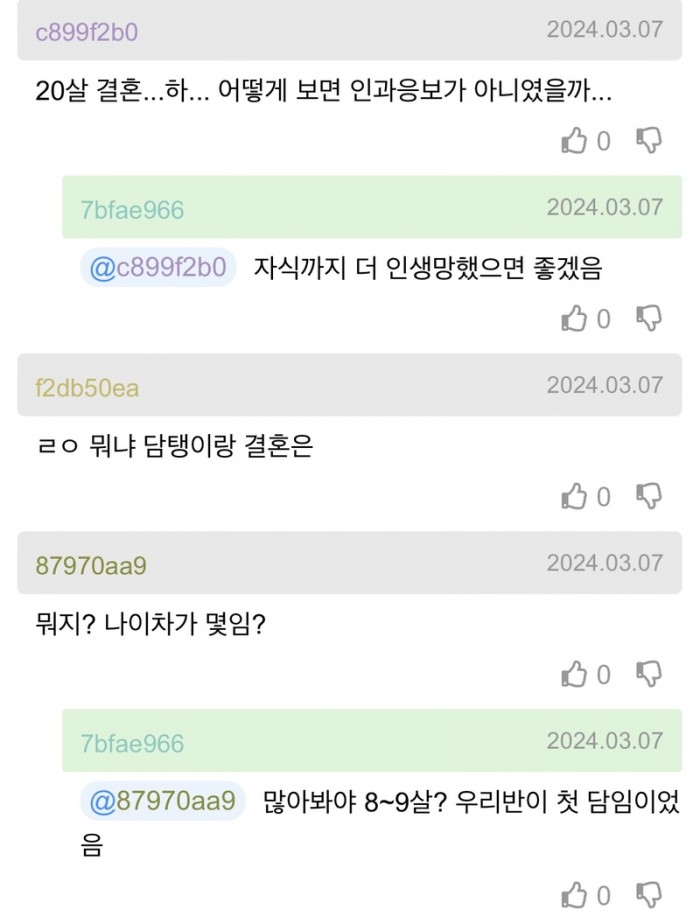Dislike the comment "뭐지? 나이차가 몇임?"
Screen dimensions: 700x917
[x=649, y=674]
